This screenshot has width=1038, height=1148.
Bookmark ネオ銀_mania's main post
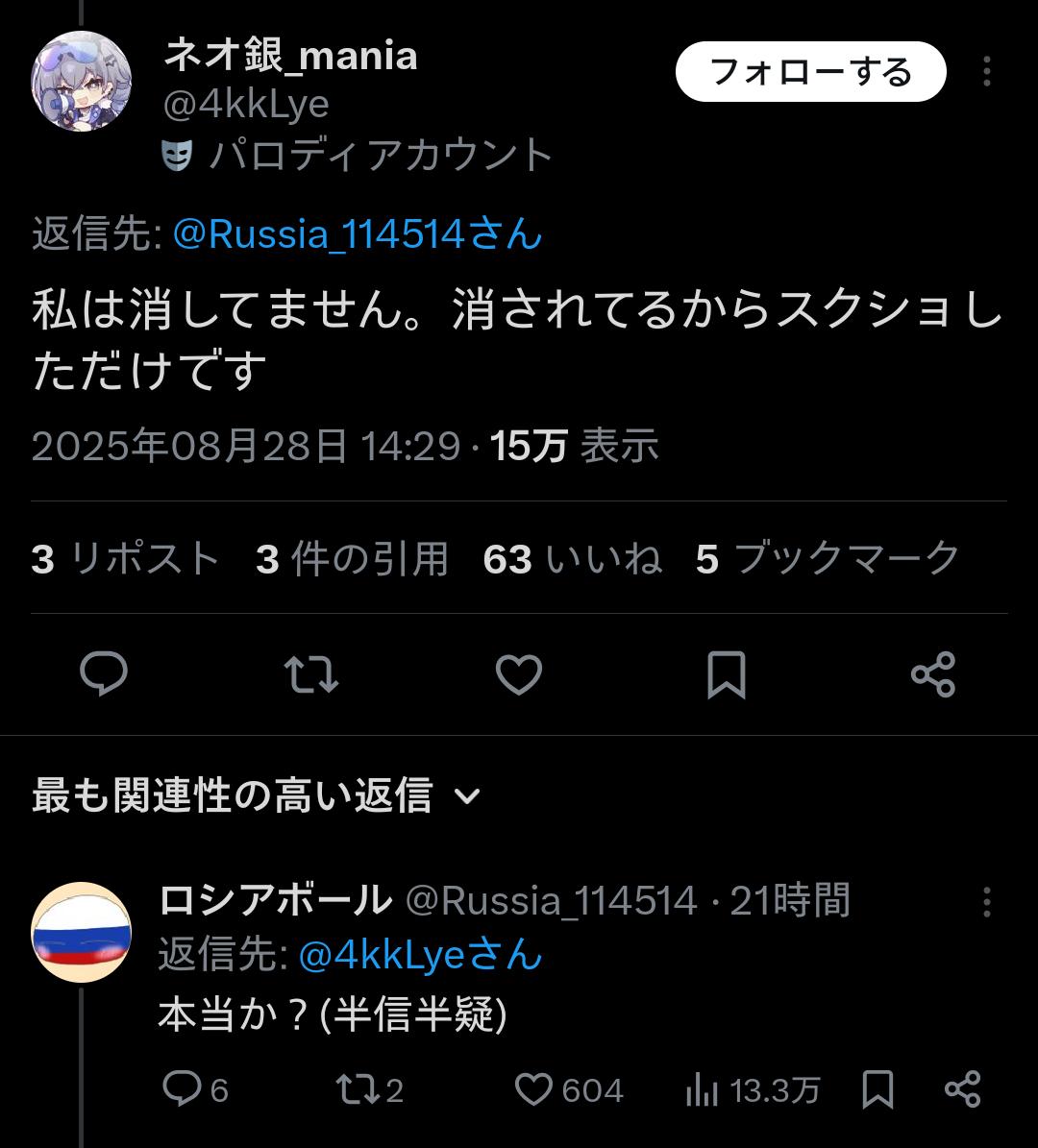point(726,673)
